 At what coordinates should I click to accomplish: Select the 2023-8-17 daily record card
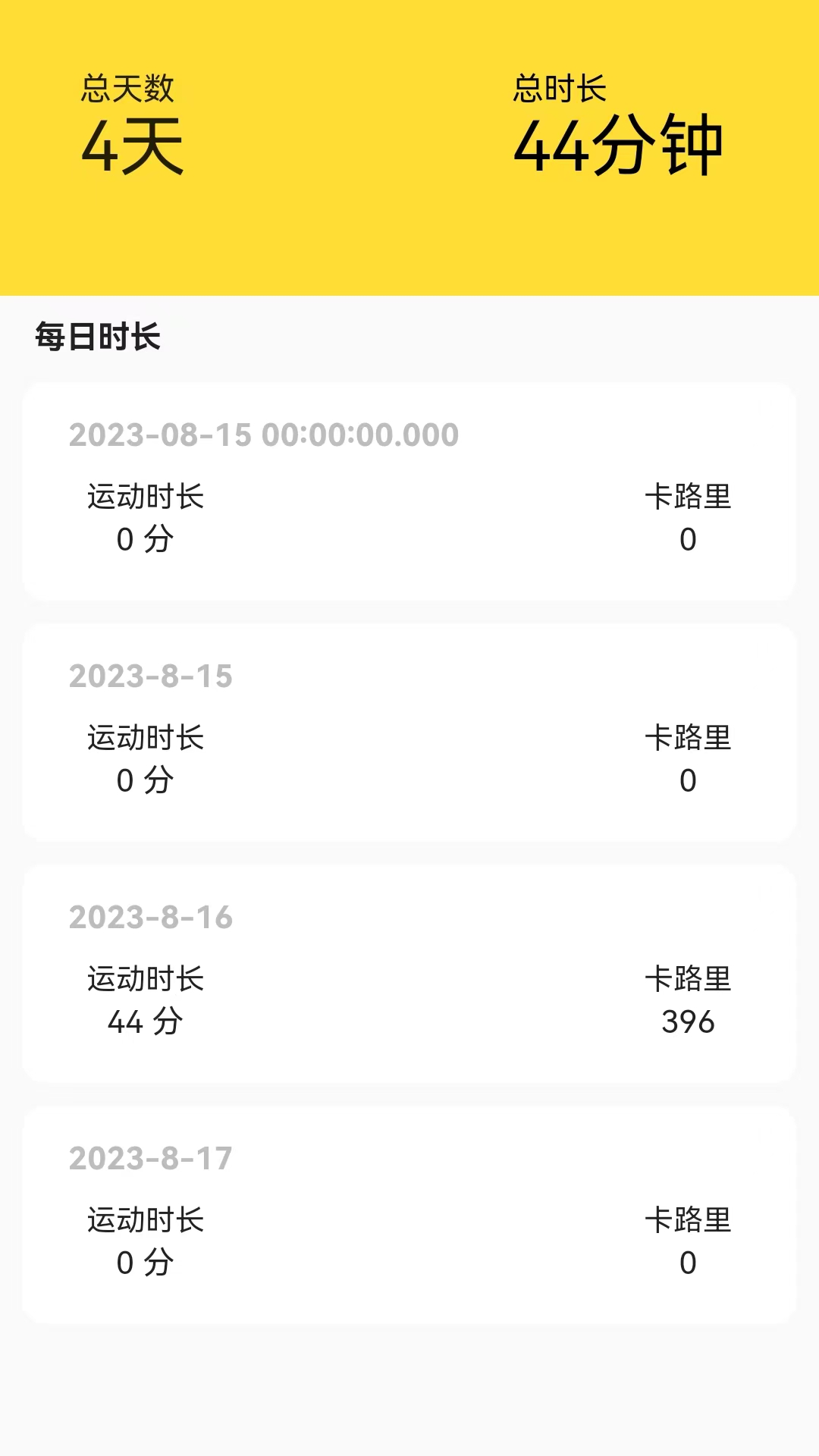(x=409, y=1215)
